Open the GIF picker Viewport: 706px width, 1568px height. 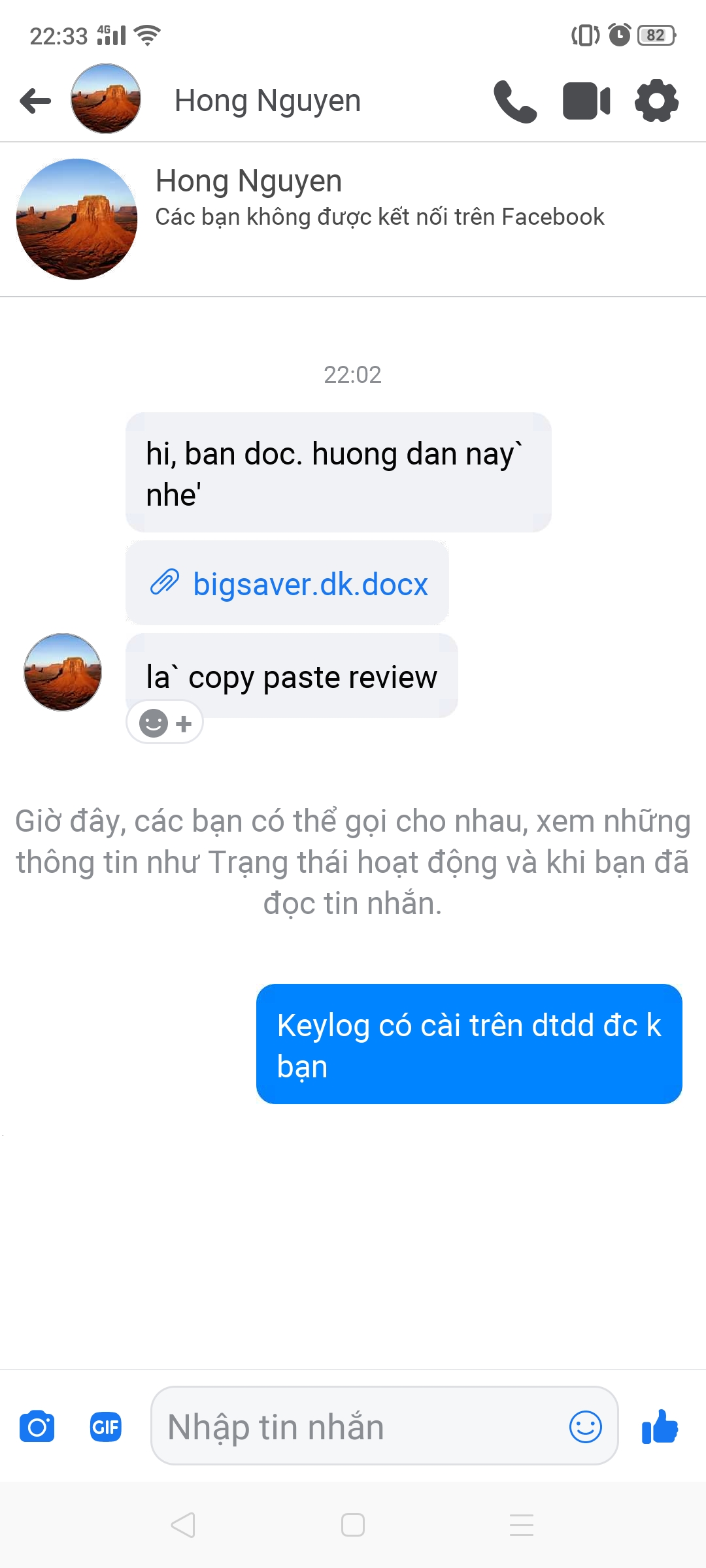coord(105,1426)
